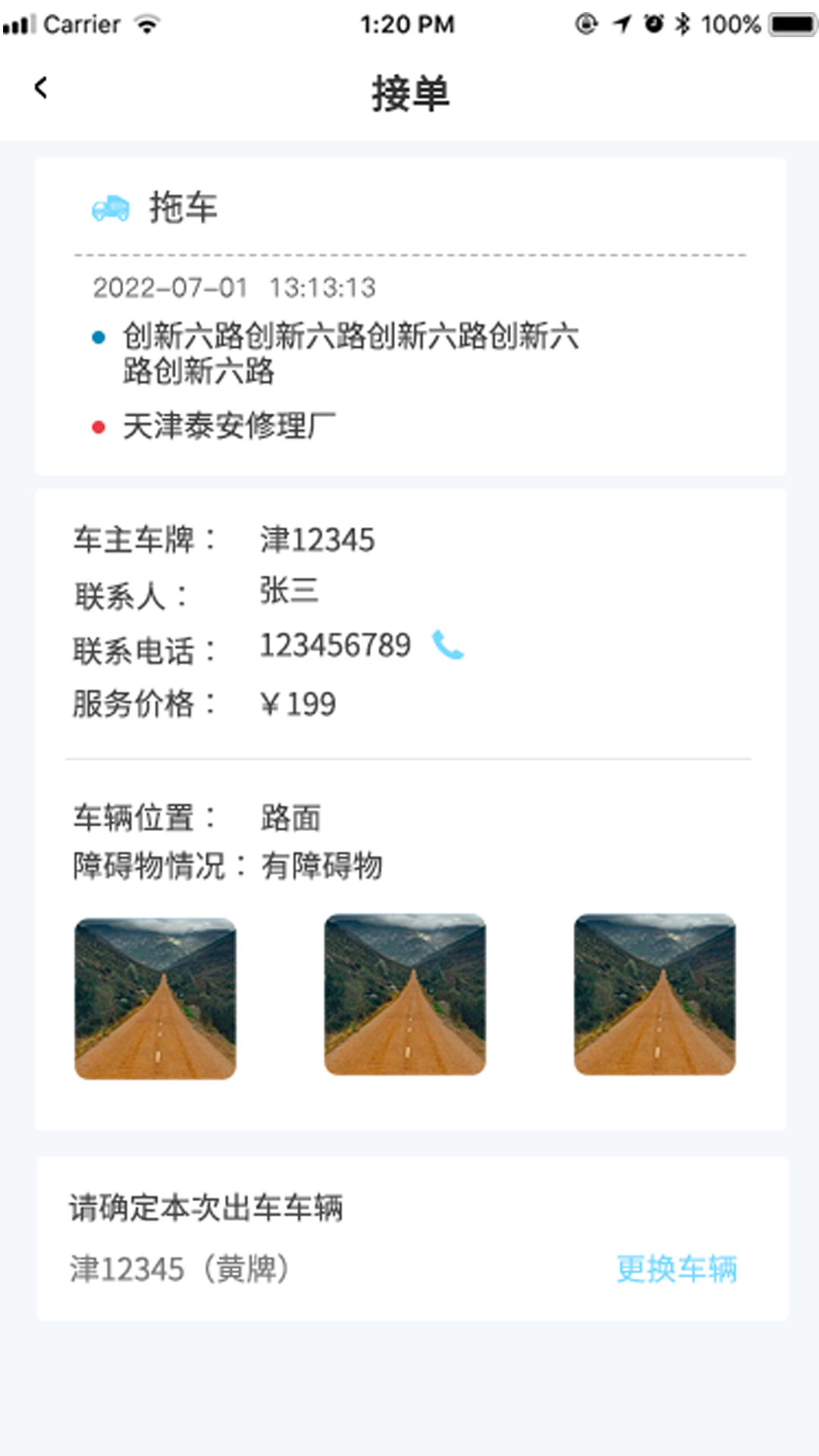The width and height of the screenshot is (819, 1456).
Task: Tap the service price ￥199
Action: tap(300, 703)
